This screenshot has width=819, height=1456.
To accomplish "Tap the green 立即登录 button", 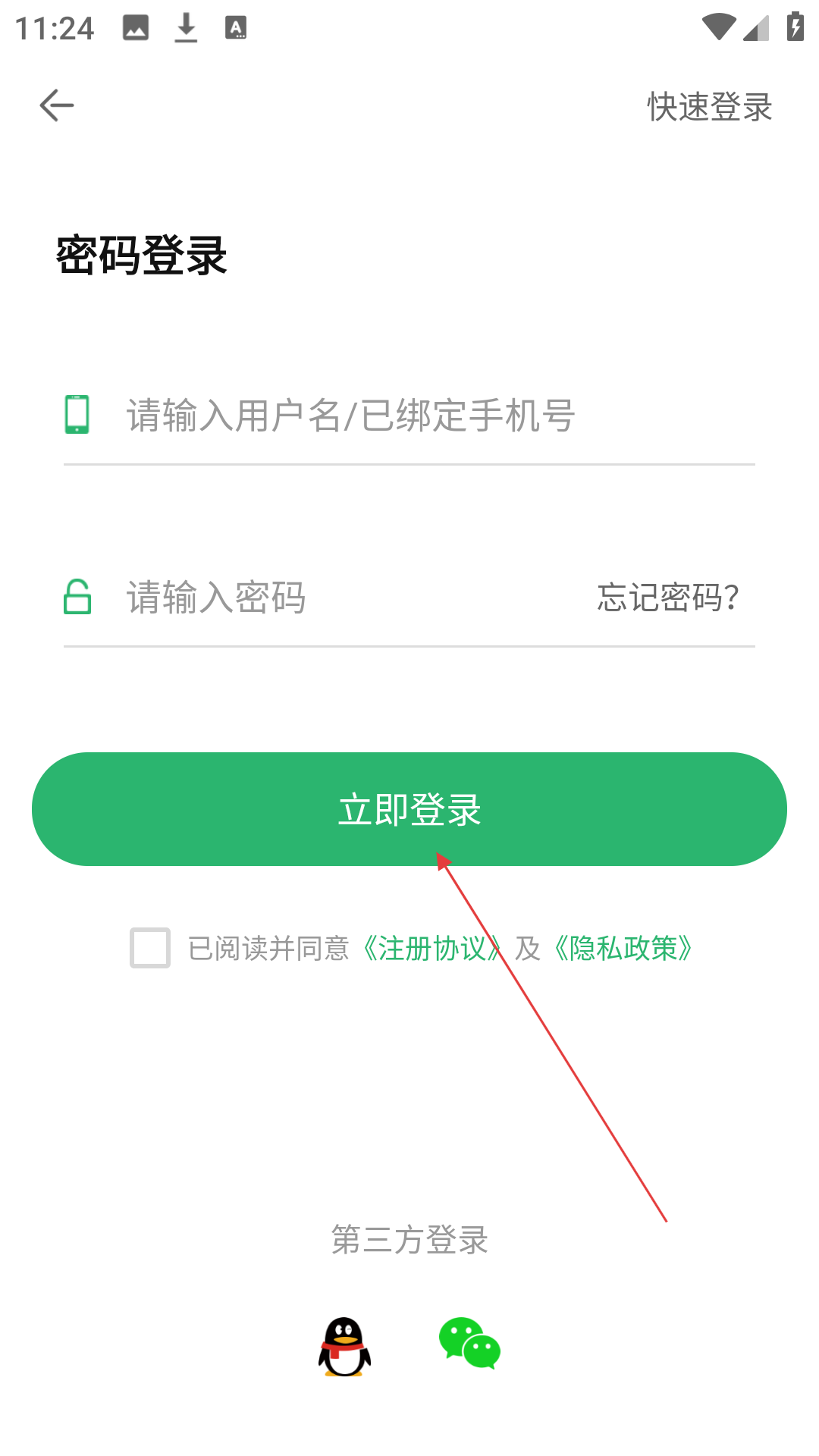I will pos(409,809).
